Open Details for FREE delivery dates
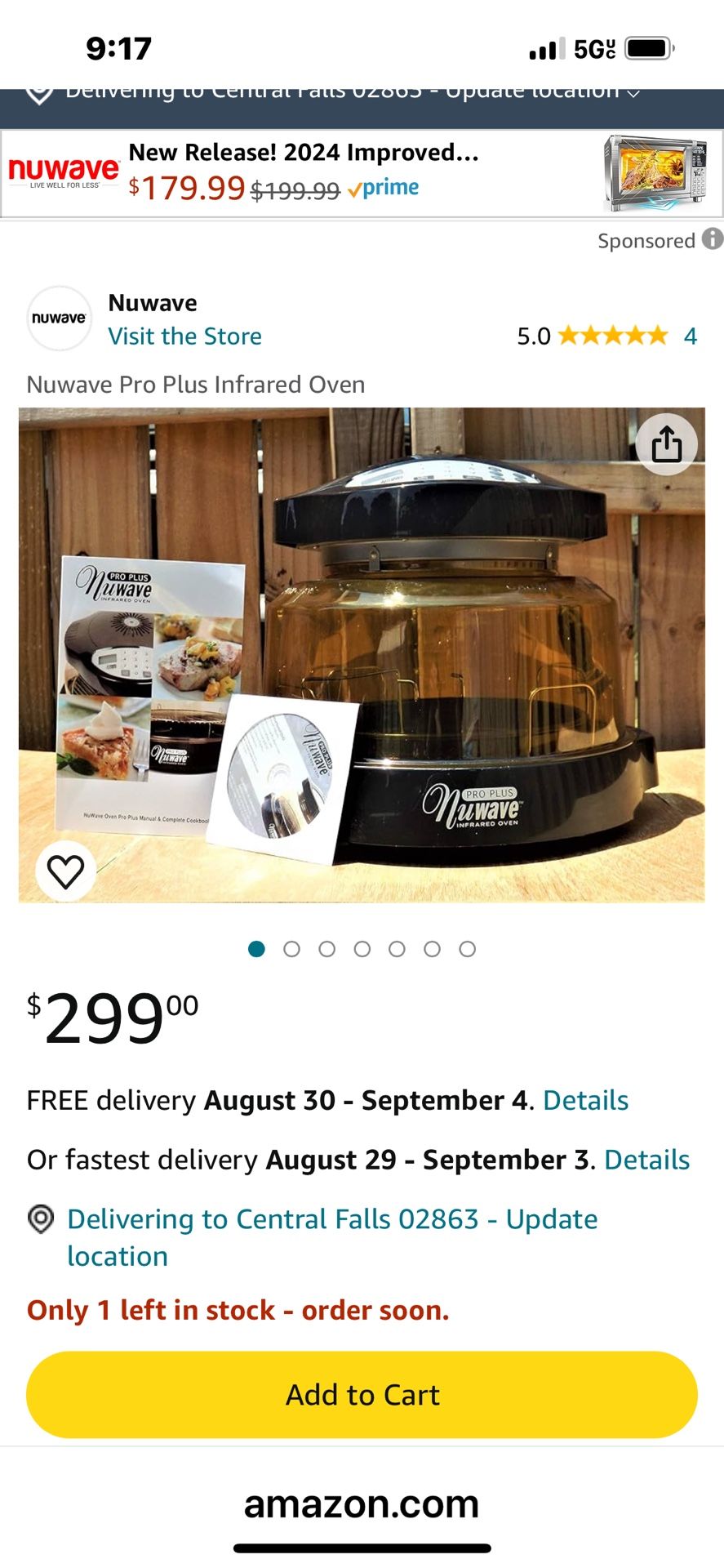 (x=584, y=1100)
